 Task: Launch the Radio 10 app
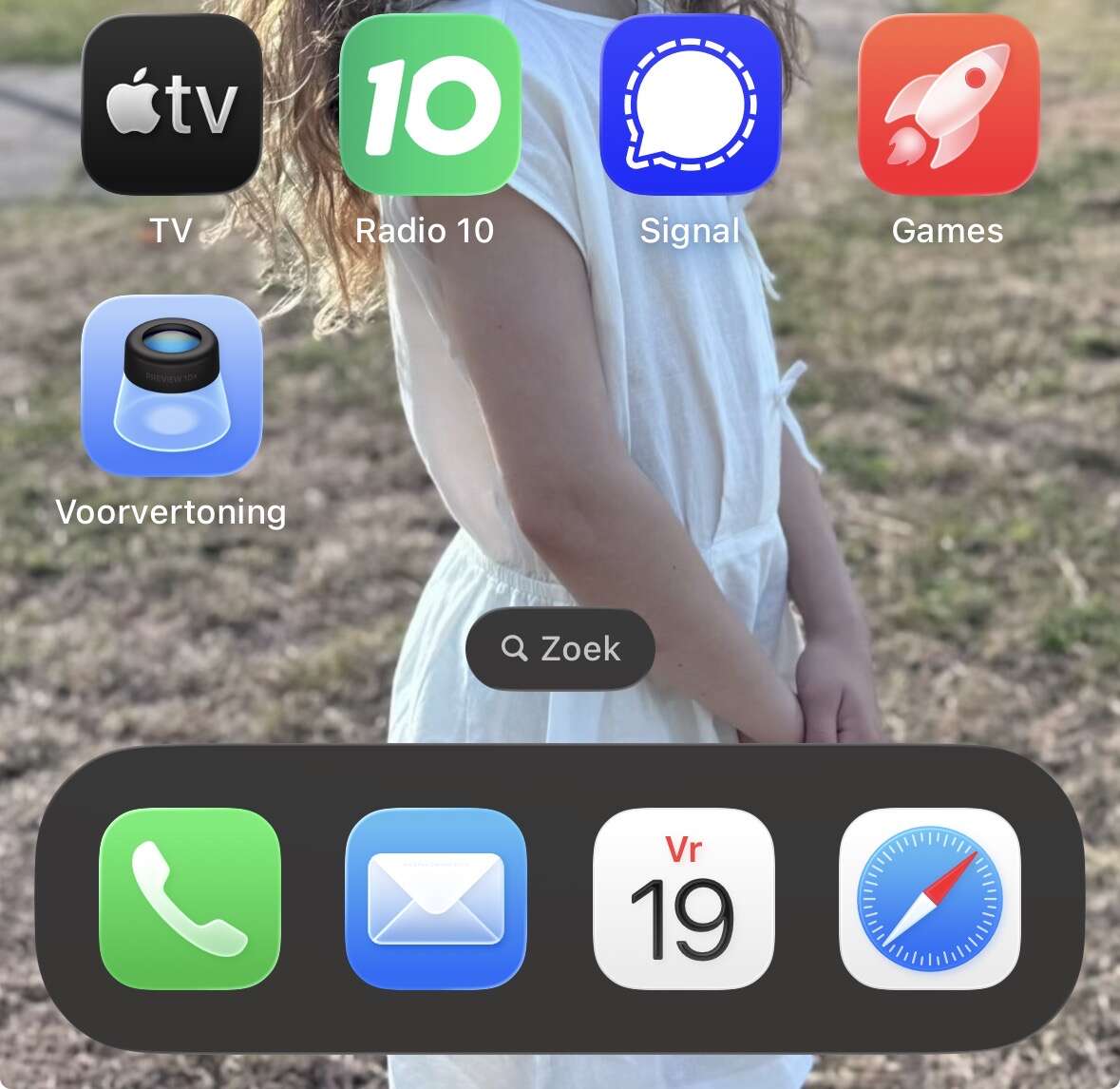pyautogui.click(x=429, y=105)
